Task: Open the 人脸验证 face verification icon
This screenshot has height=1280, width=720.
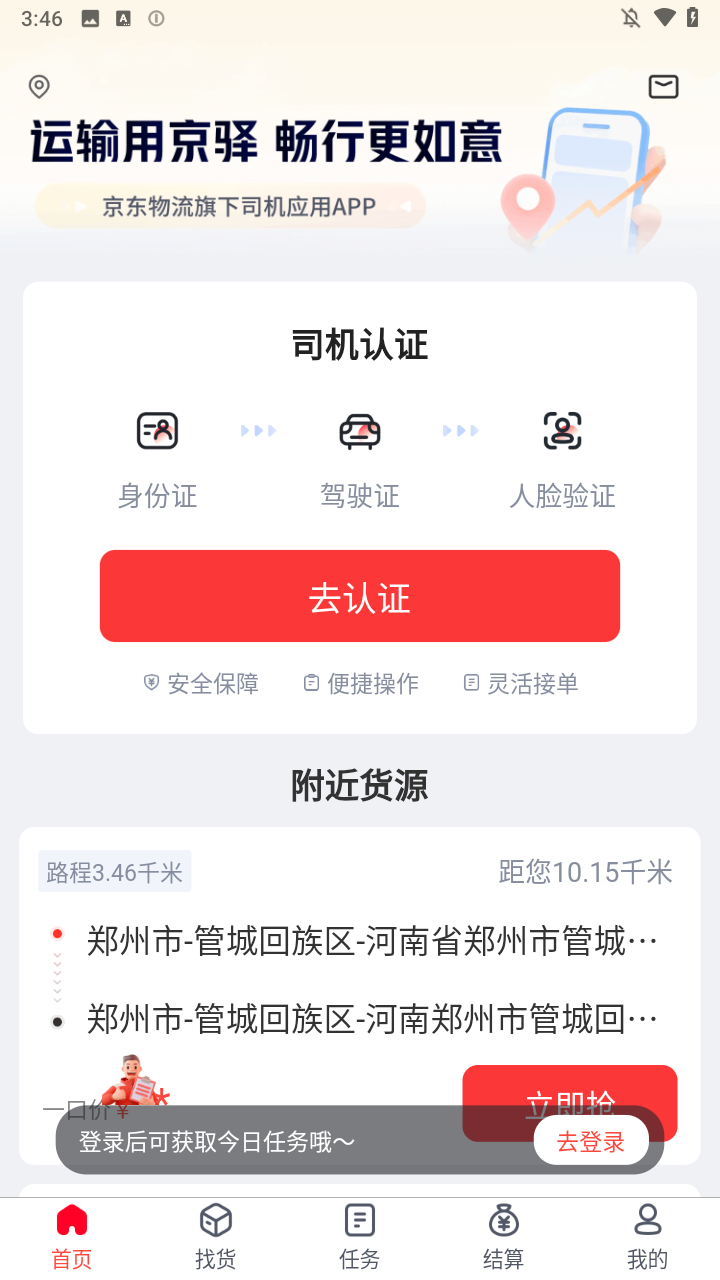Action: (x=563, y=430)
